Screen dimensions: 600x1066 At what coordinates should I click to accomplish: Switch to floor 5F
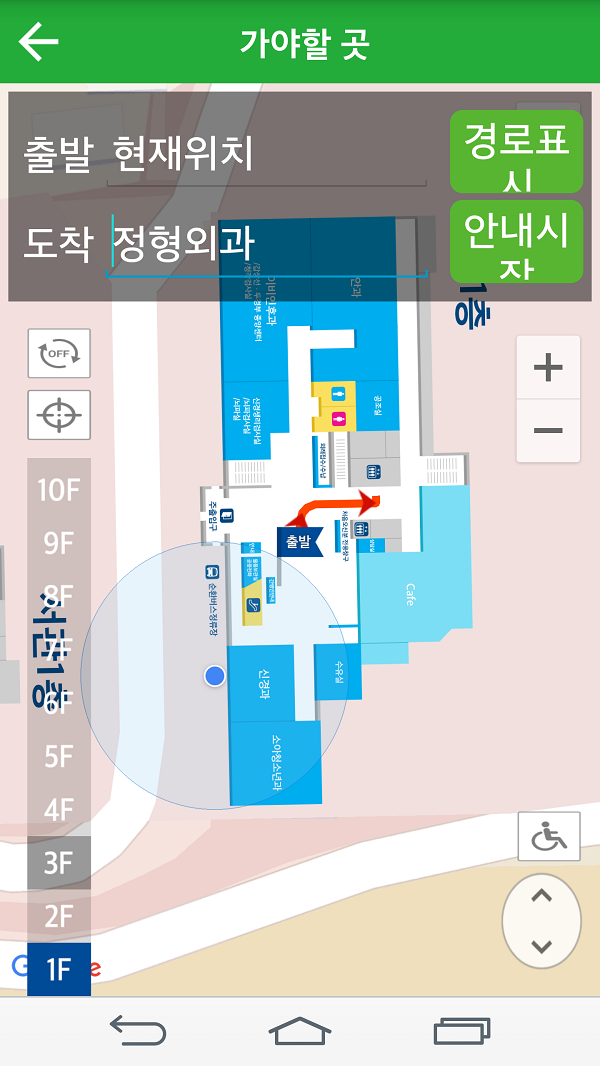(x=58, y=756)
